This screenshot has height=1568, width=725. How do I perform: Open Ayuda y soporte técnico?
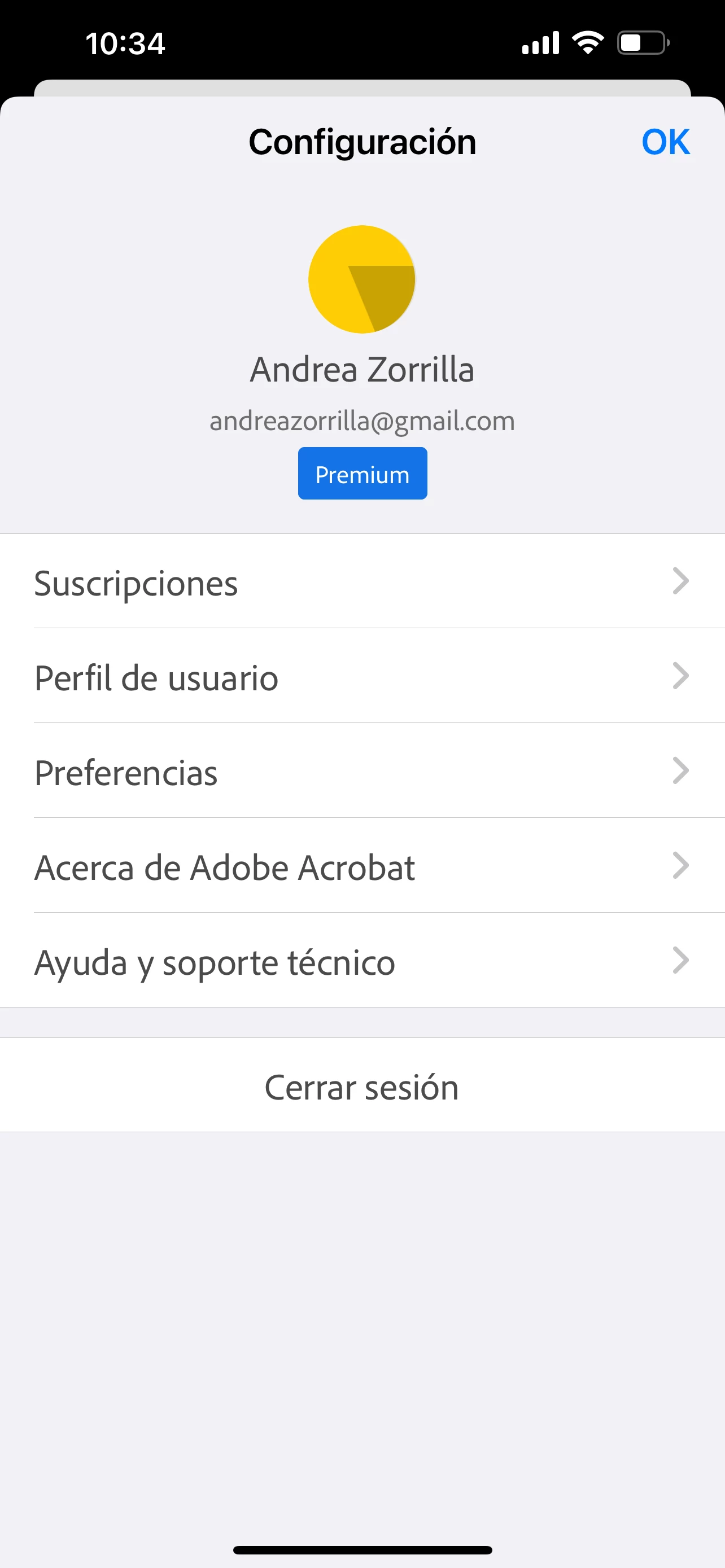click(362, 962)
